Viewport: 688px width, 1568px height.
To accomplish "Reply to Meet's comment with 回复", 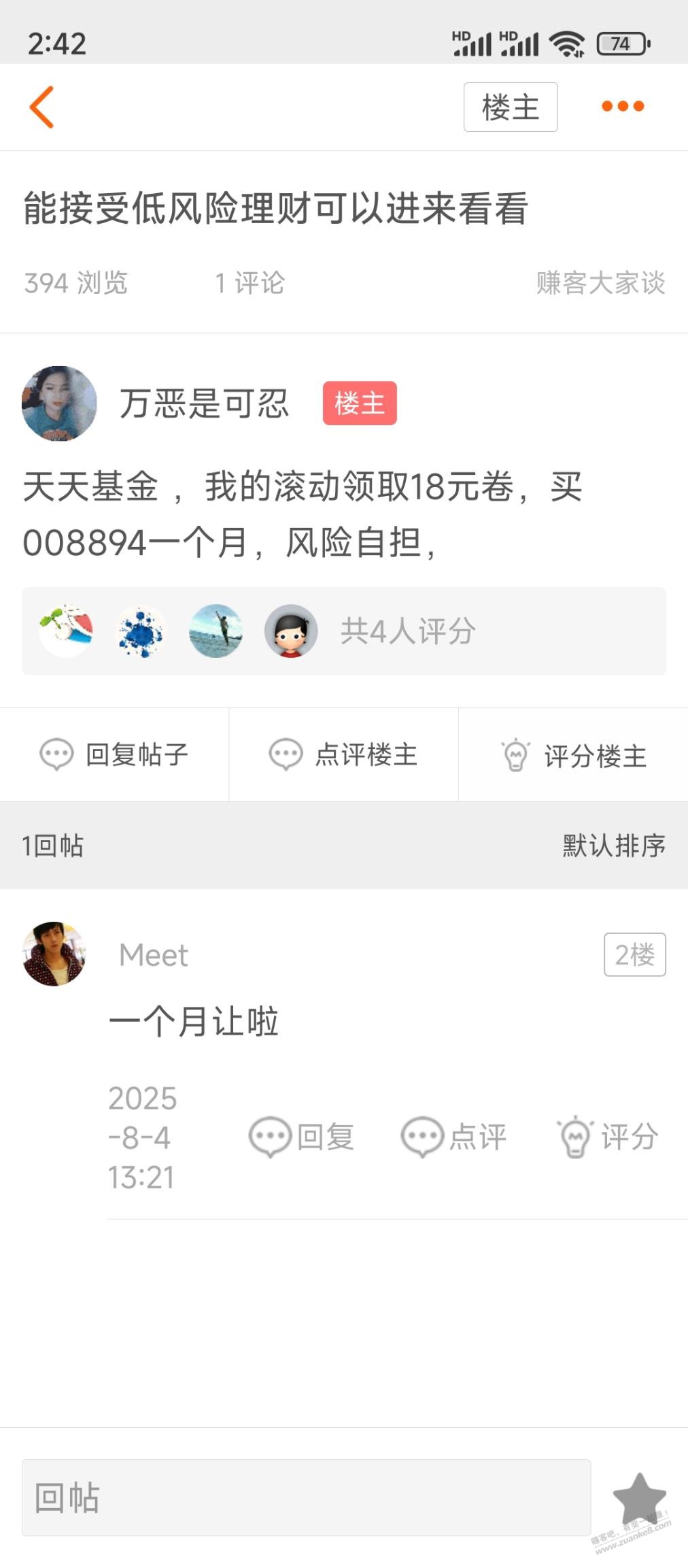I will tap(301, 1137).
